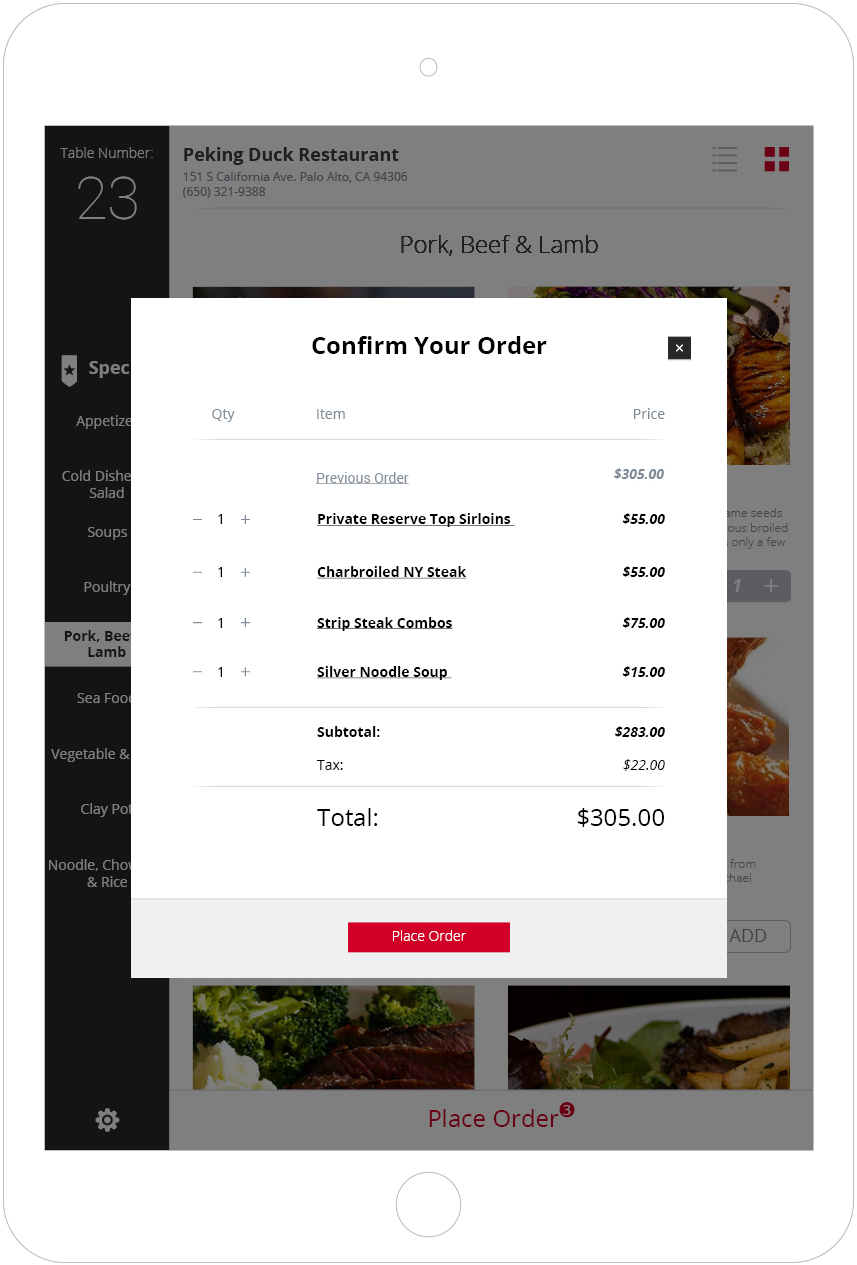This screenshot has width=857, height=1265.
Task: Decrease quantity of Private Reserve Top Sirloins
Action: [197, 520]
